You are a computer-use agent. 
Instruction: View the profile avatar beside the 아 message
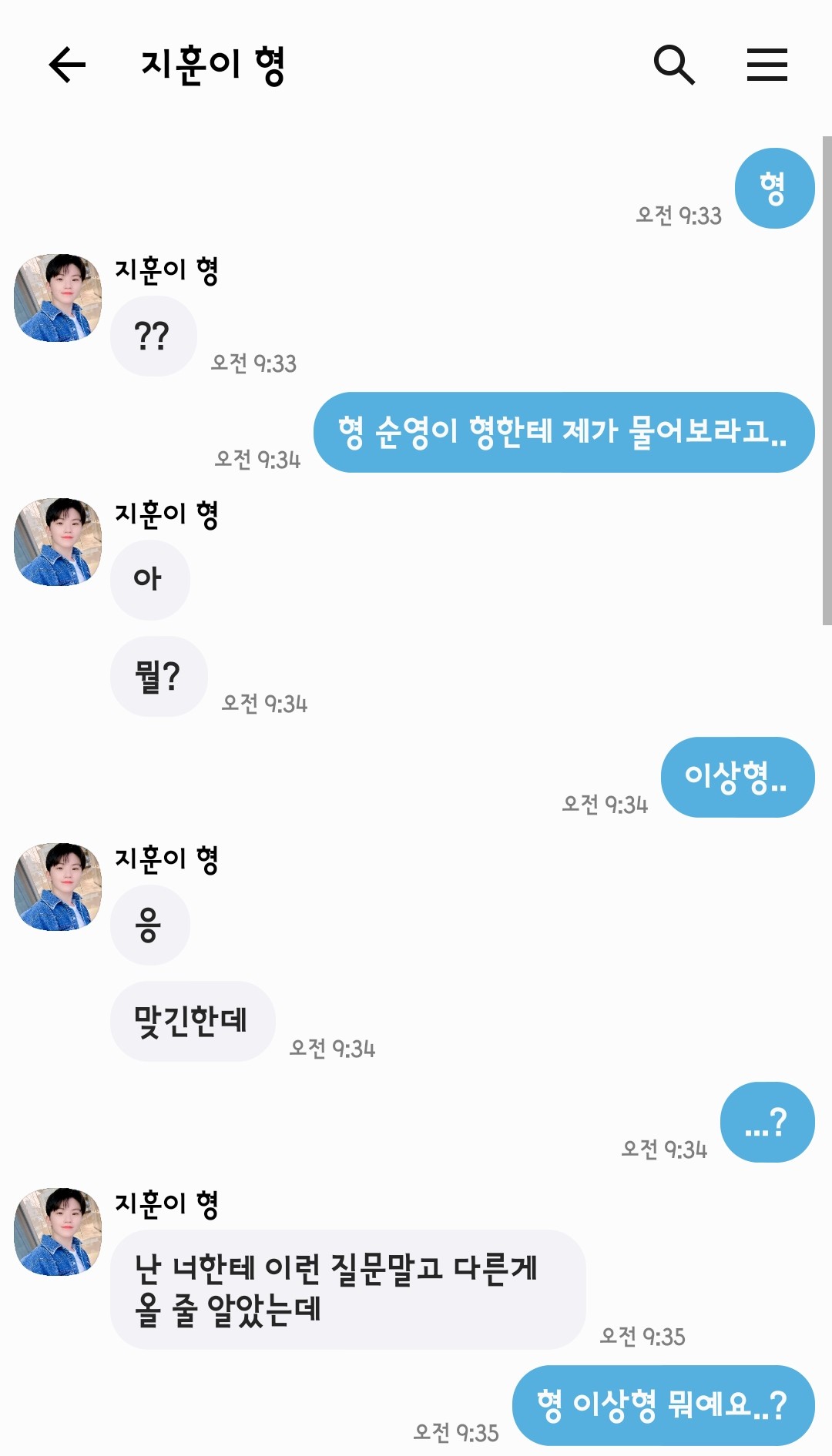[x=58, y=542]
